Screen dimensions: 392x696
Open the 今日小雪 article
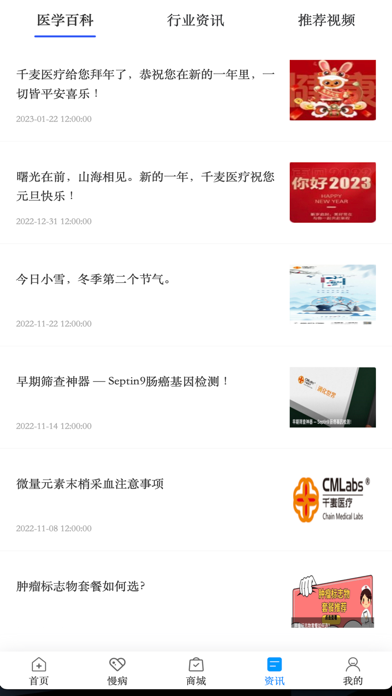(196, 295)
